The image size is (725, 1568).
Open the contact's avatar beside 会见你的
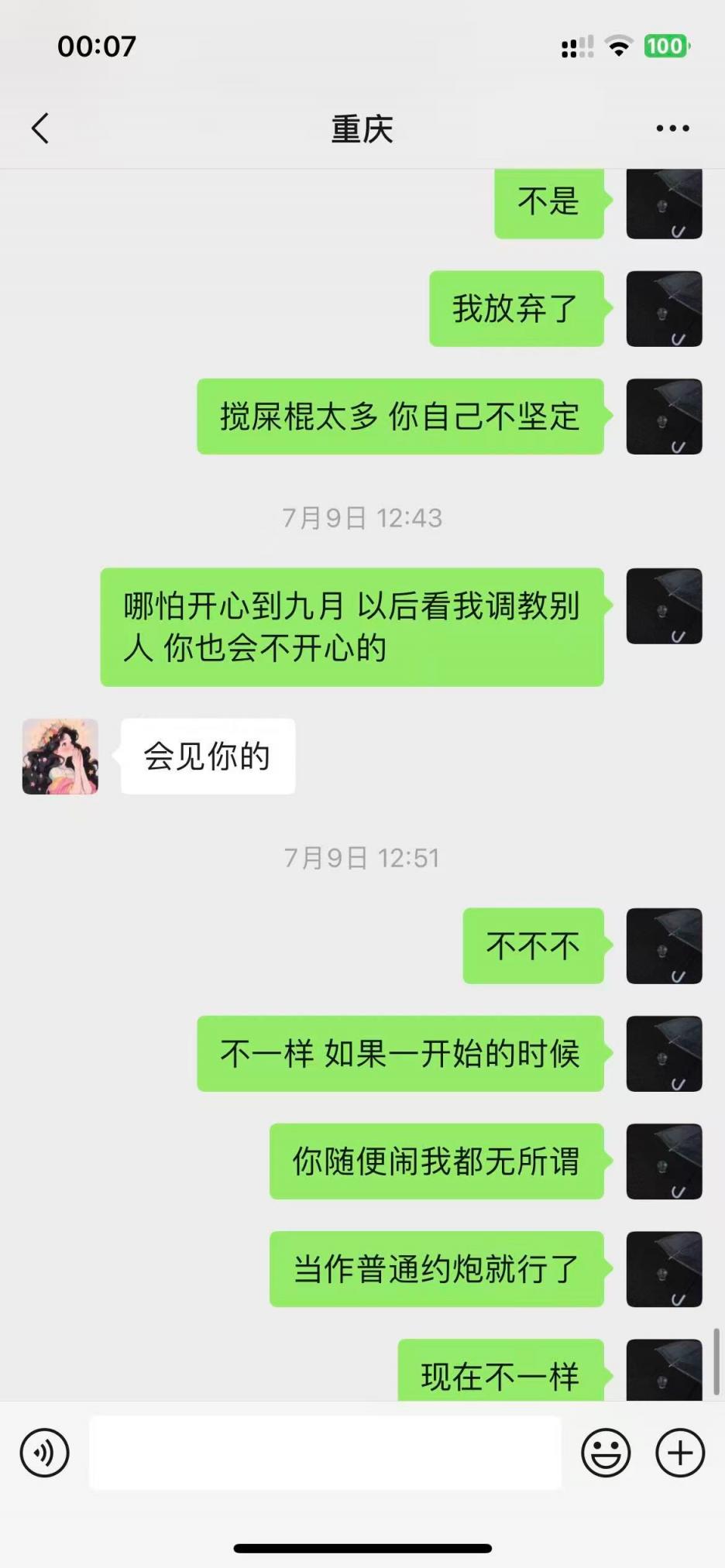[60, 757]
